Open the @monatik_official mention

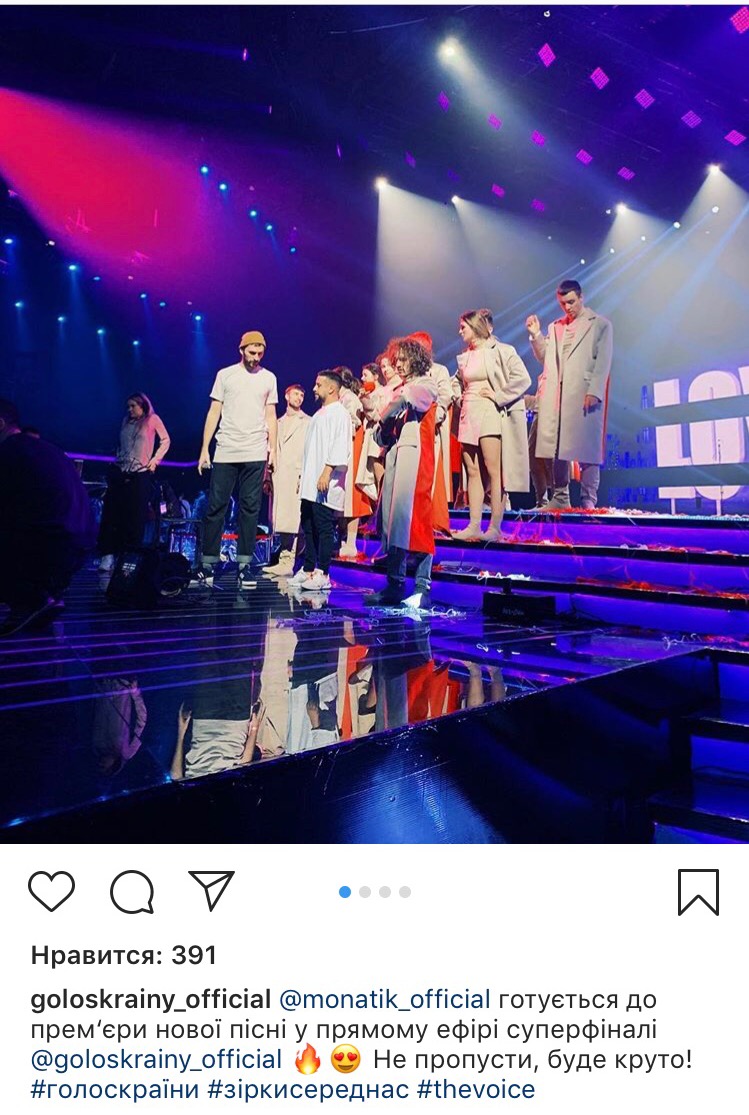point(384,999)
